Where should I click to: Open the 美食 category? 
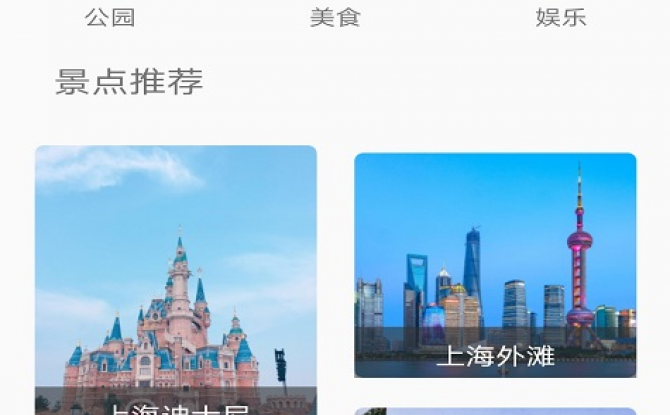click(x=335, y=17)
